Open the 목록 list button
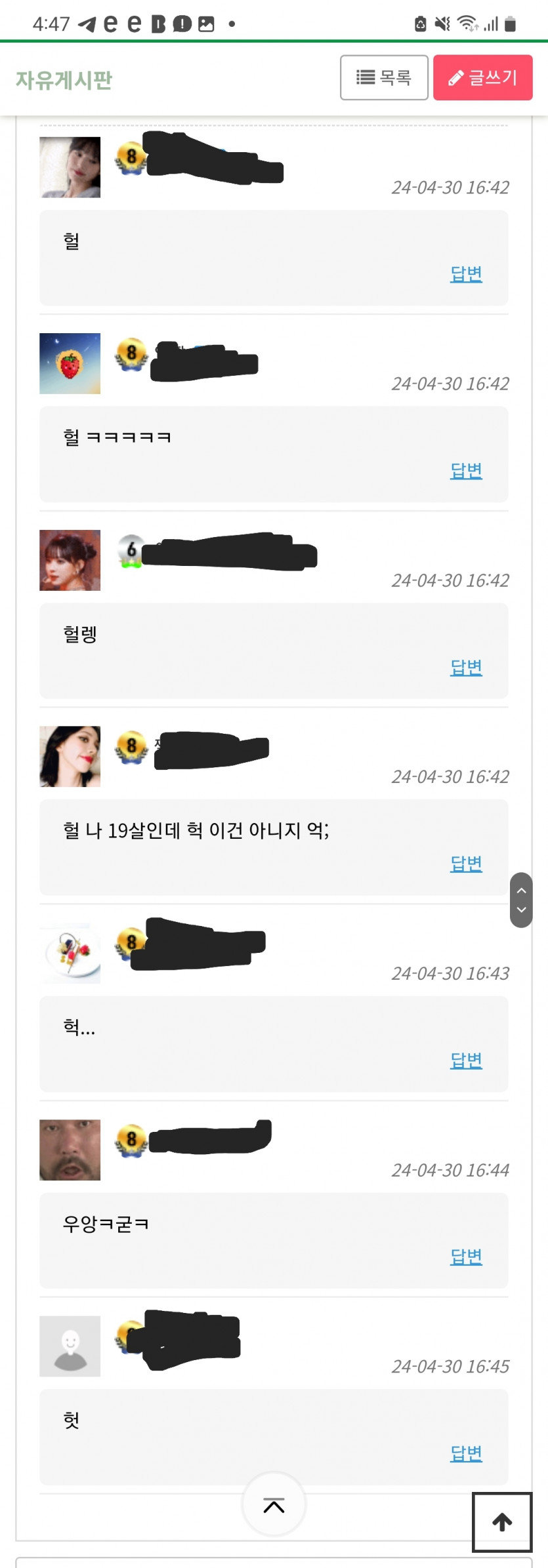548x1568 pixels. pyautogui.click(x=384, y=77)
